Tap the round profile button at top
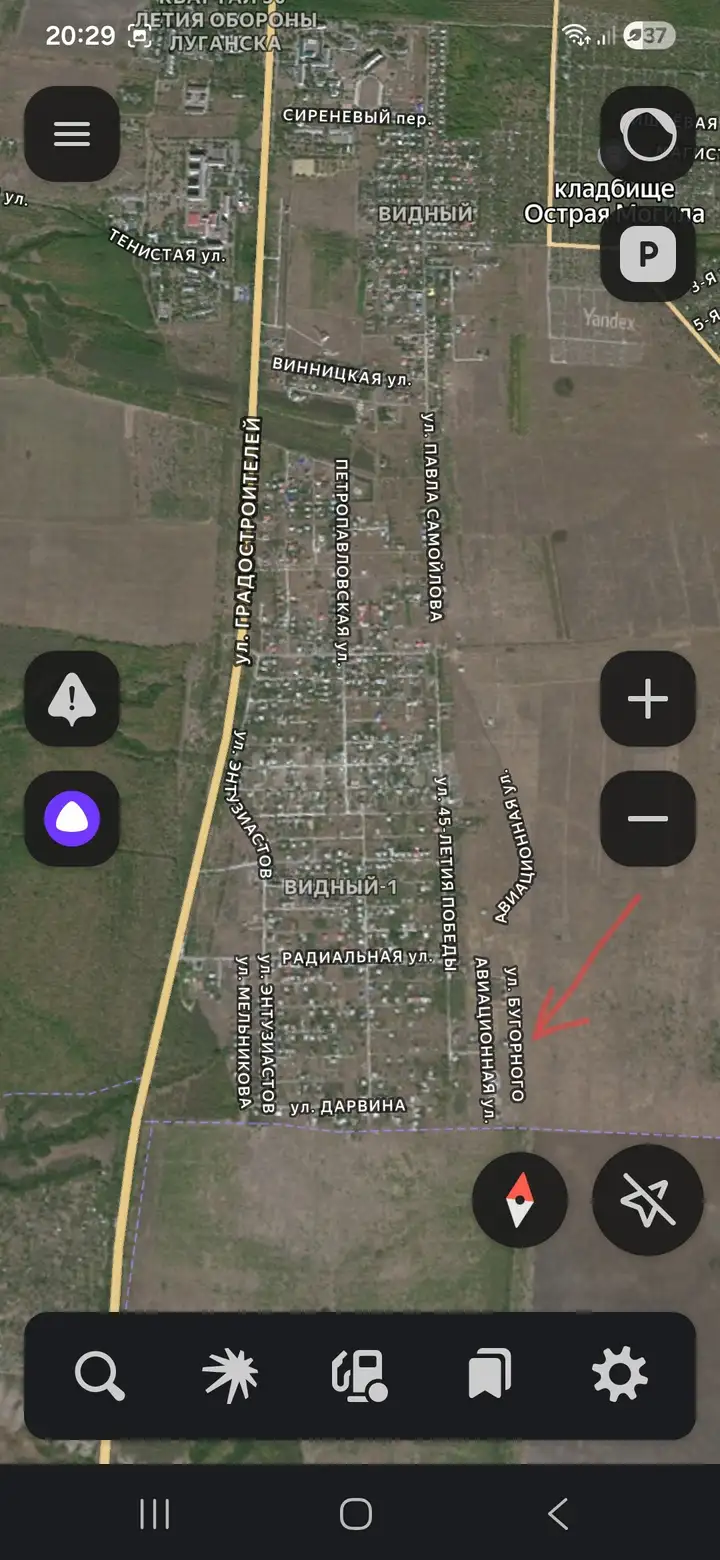Viewport: 720px width, 1560px height. click(x=648, y=134)
